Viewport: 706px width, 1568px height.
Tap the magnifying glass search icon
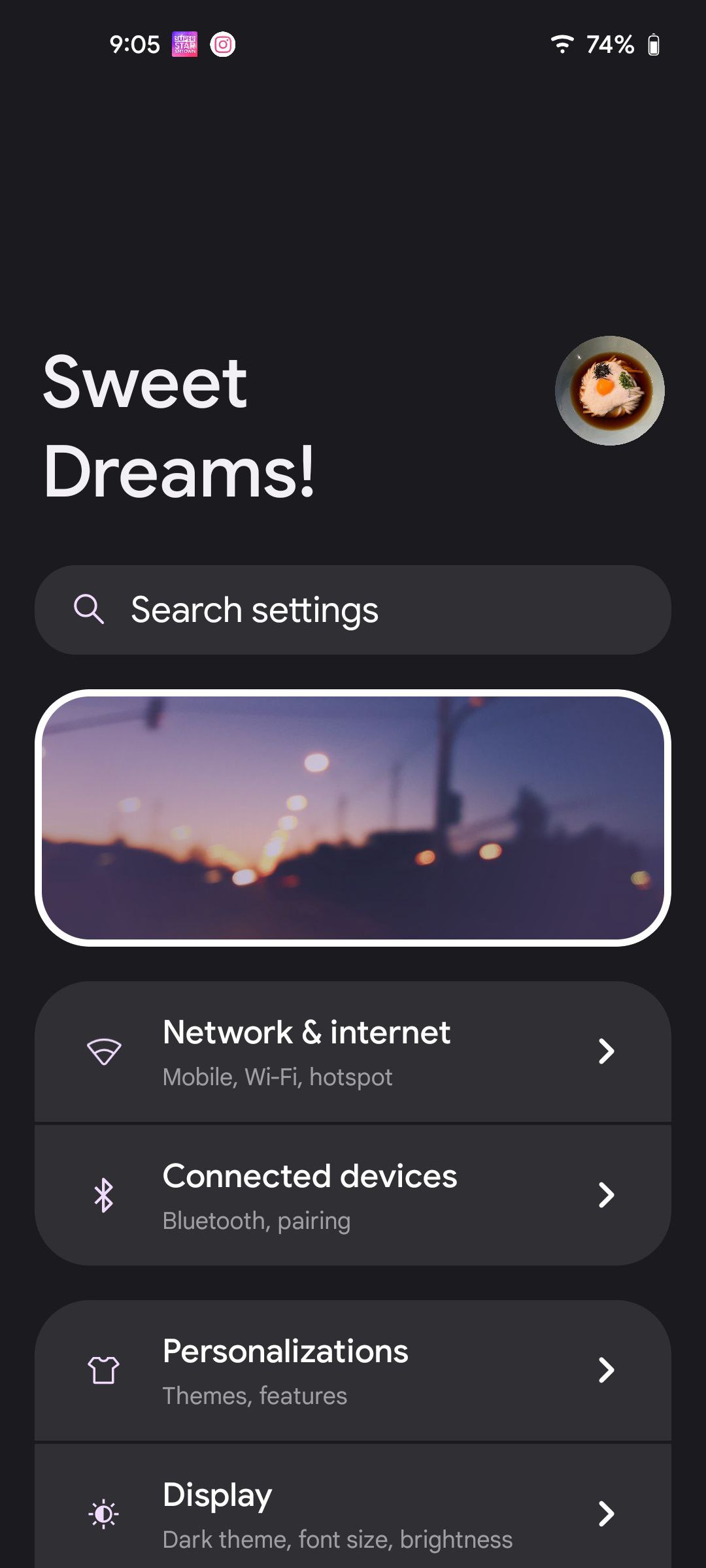tap(90, 609)
